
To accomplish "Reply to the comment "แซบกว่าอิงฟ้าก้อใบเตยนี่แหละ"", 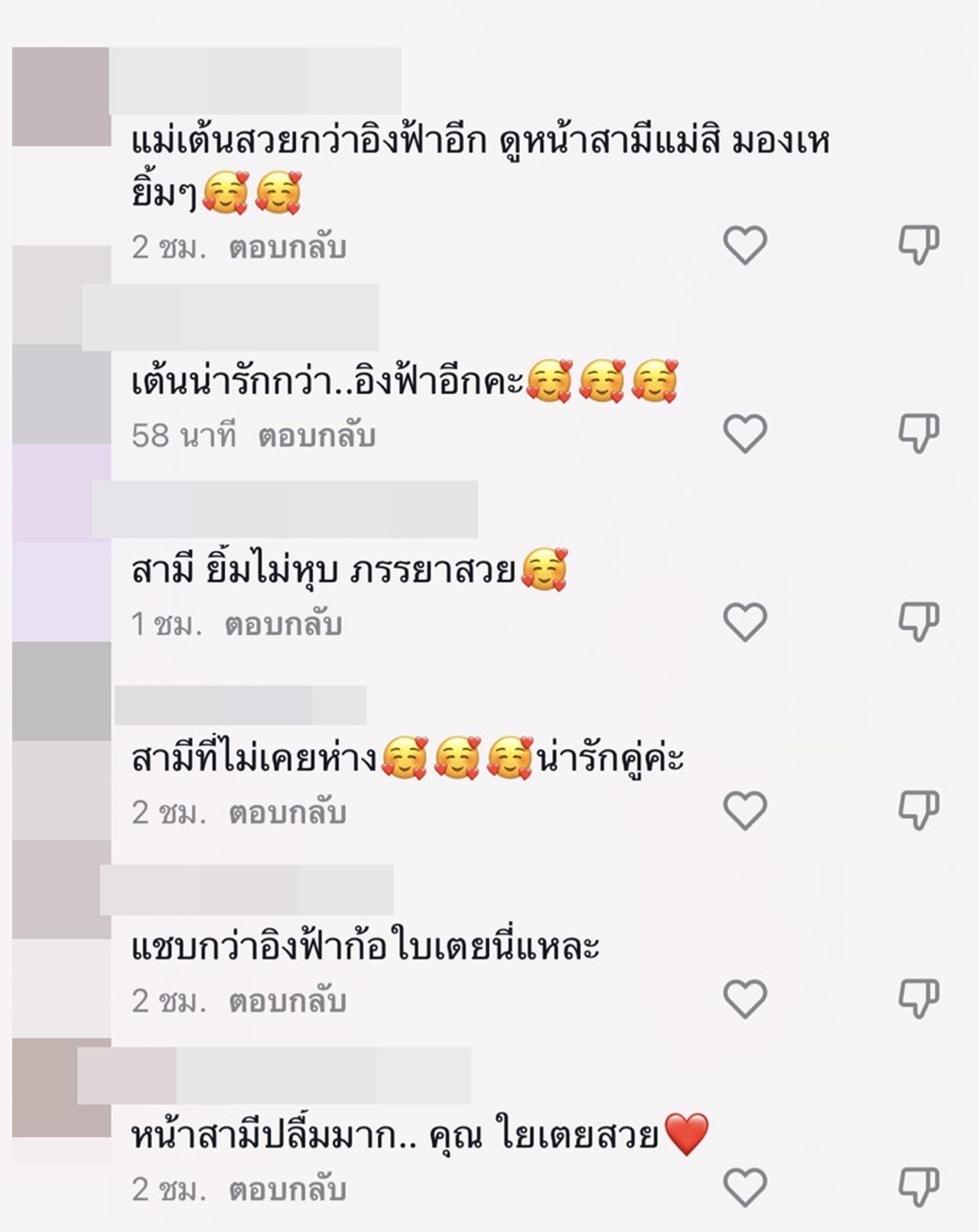I will 288,1000.
